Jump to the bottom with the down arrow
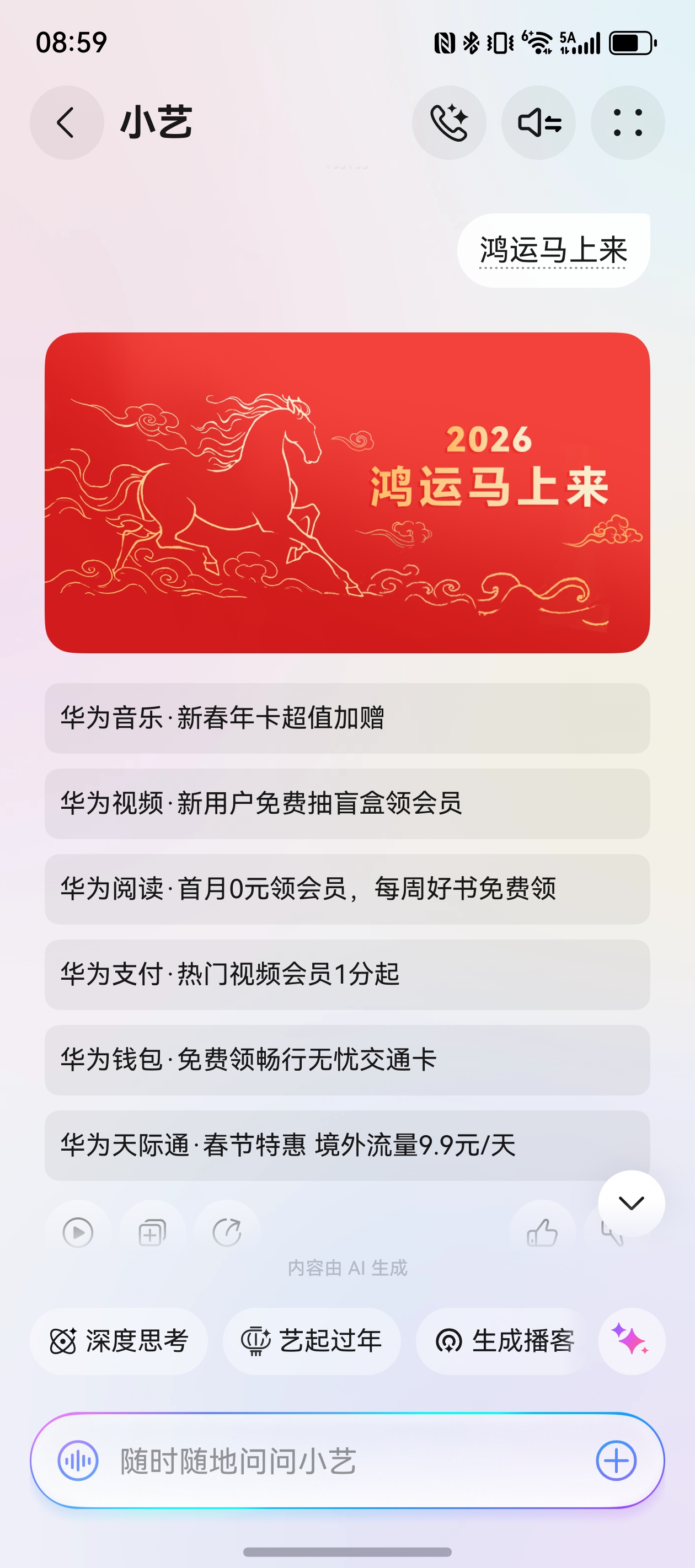 coord(631,1203)
